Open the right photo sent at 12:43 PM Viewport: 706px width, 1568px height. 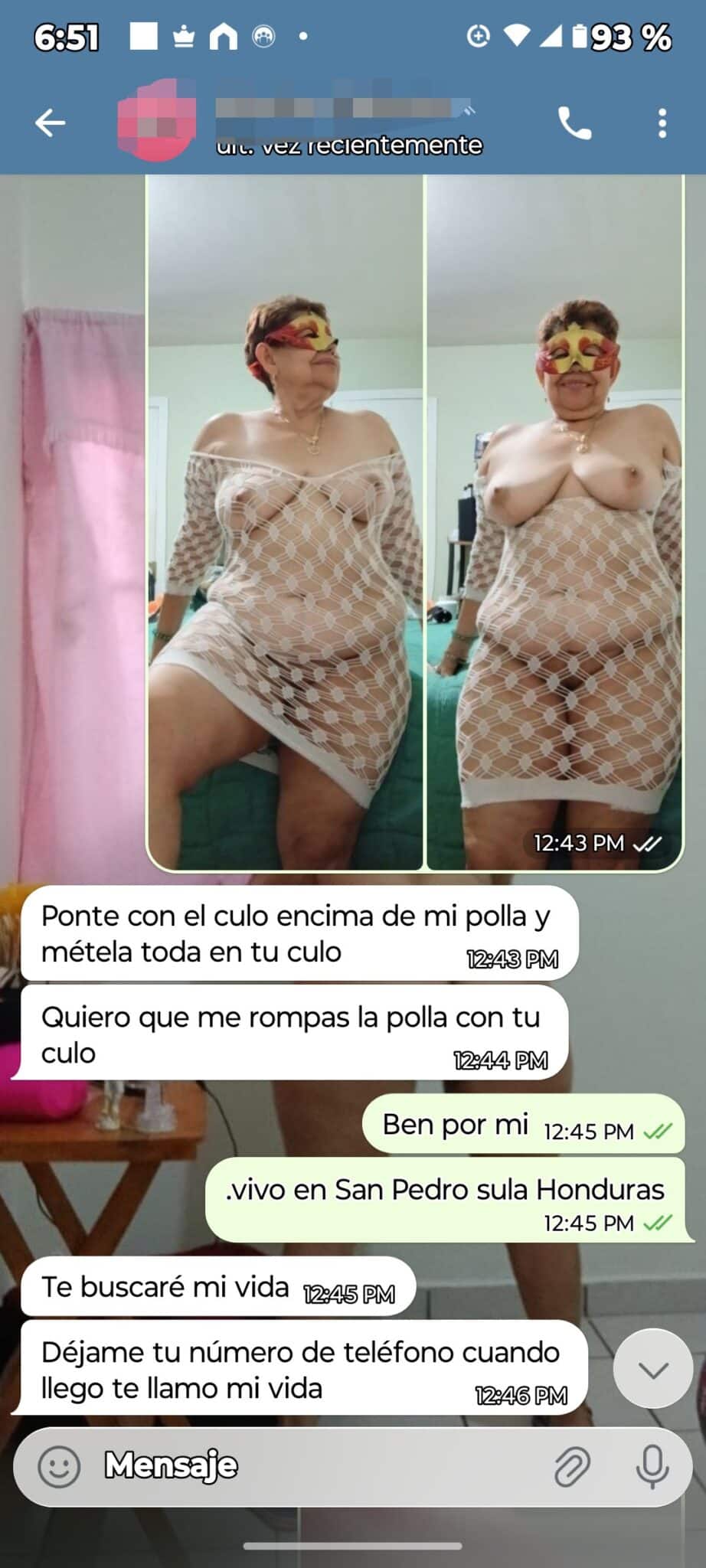click(x=554, y=521)
